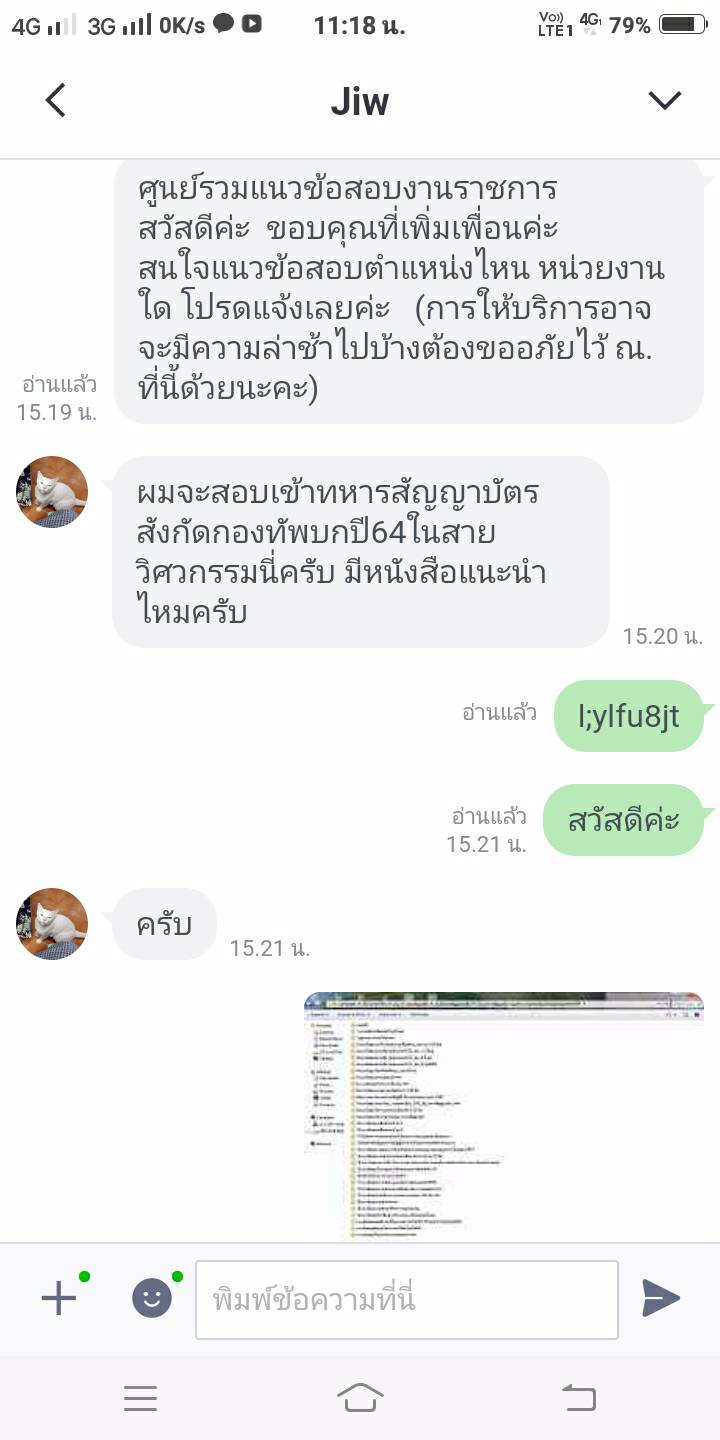
Task: Open the shared screenshot image
Action: (x=503, y=1114)
